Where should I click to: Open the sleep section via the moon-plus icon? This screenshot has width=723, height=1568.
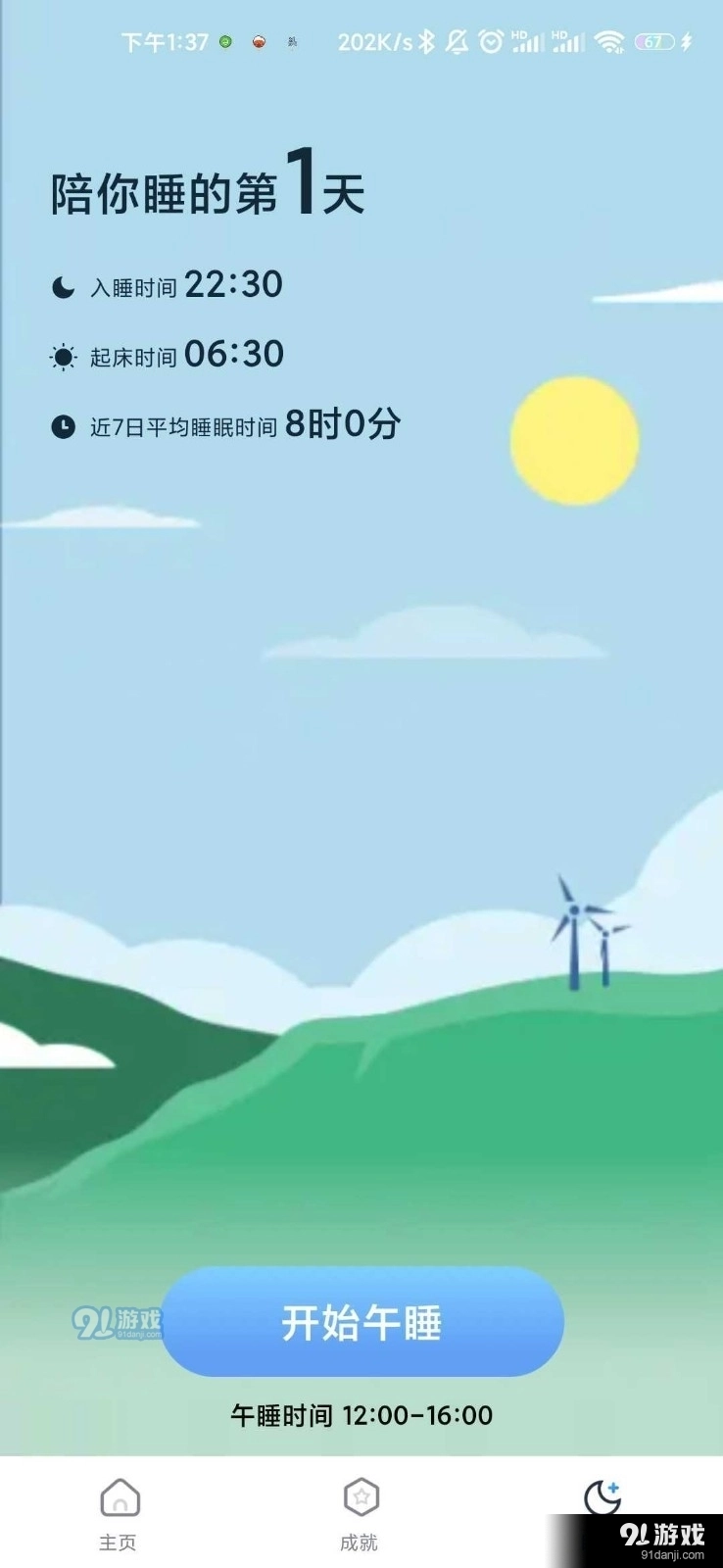click(x=604, y=1494)
